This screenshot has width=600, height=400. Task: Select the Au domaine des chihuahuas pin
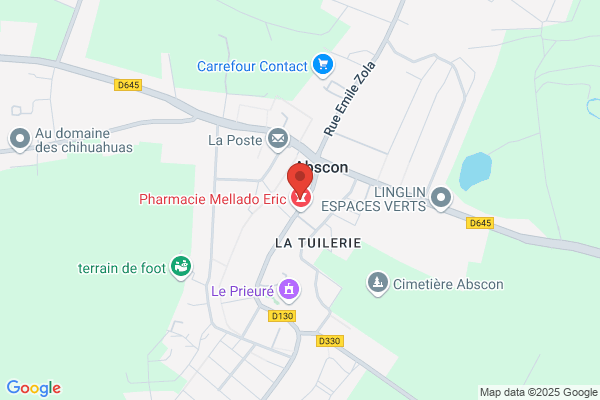[20, 139]
